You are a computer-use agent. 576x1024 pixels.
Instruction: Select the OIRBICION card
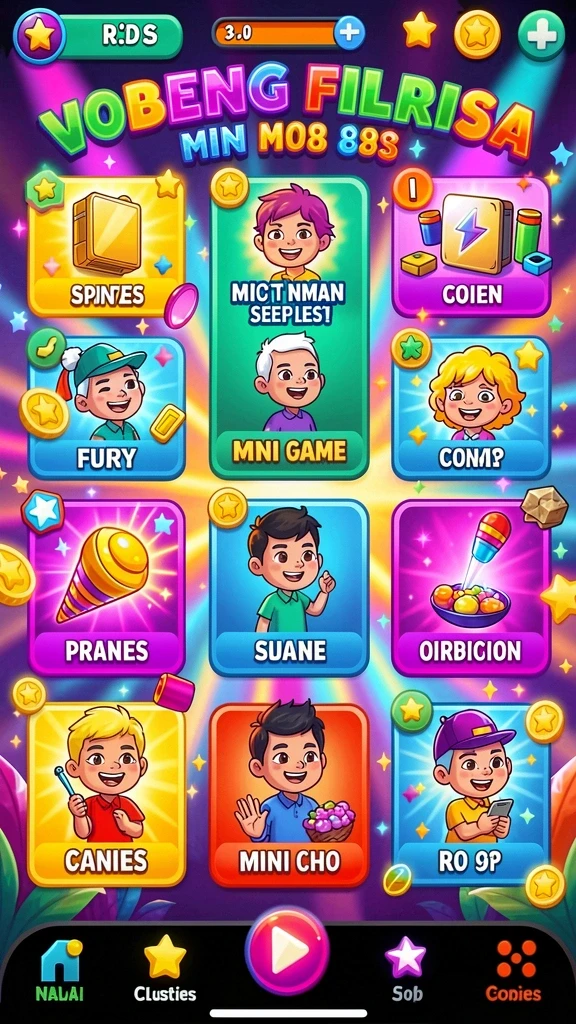click(x=471, y=587)
